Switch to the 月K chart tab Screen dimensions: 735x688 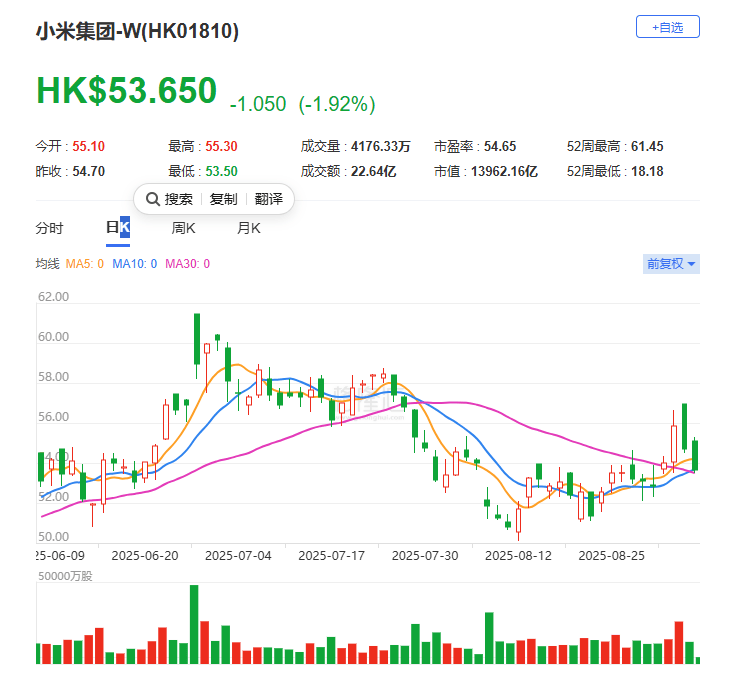point(248,228)
